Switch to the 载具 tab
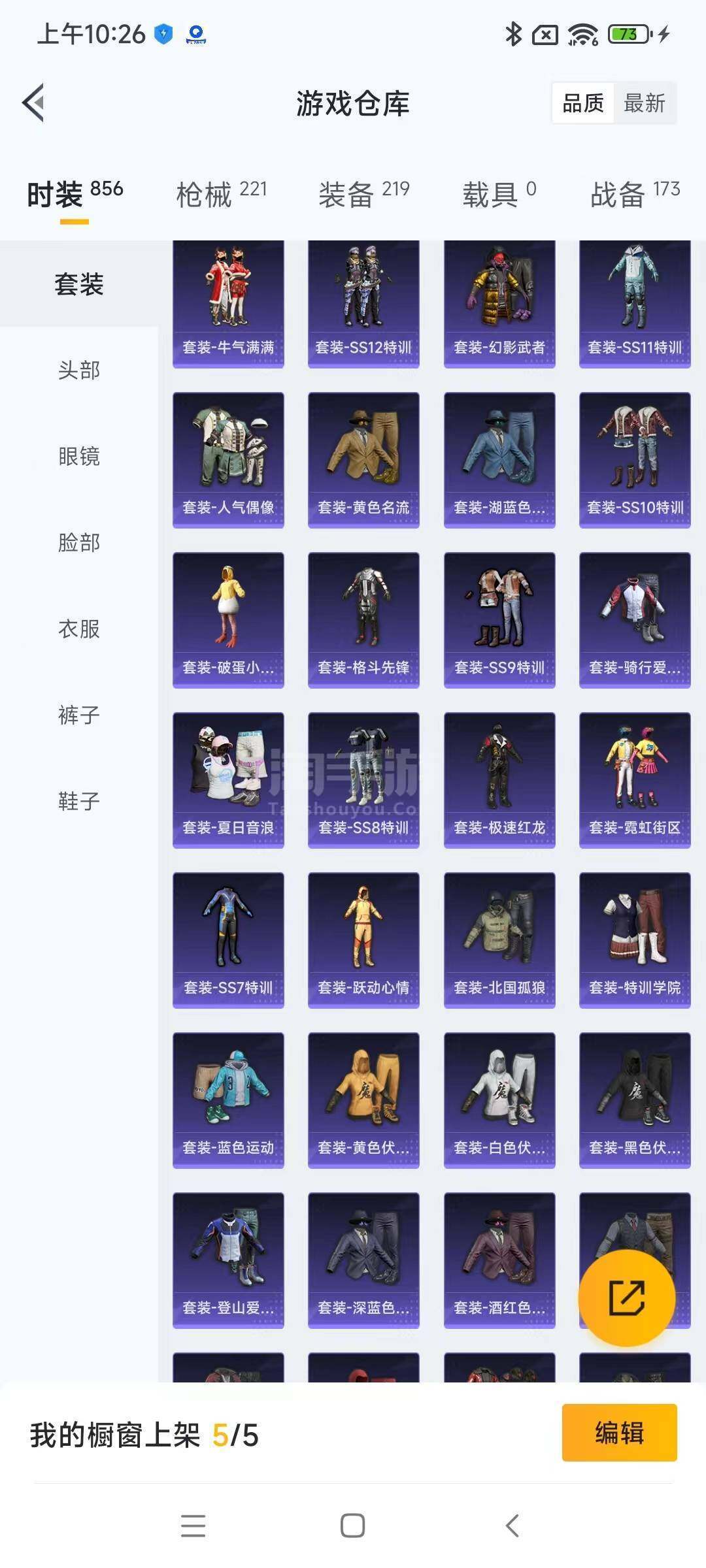This screenshot has height=1568, width=706. click(499, 194)
